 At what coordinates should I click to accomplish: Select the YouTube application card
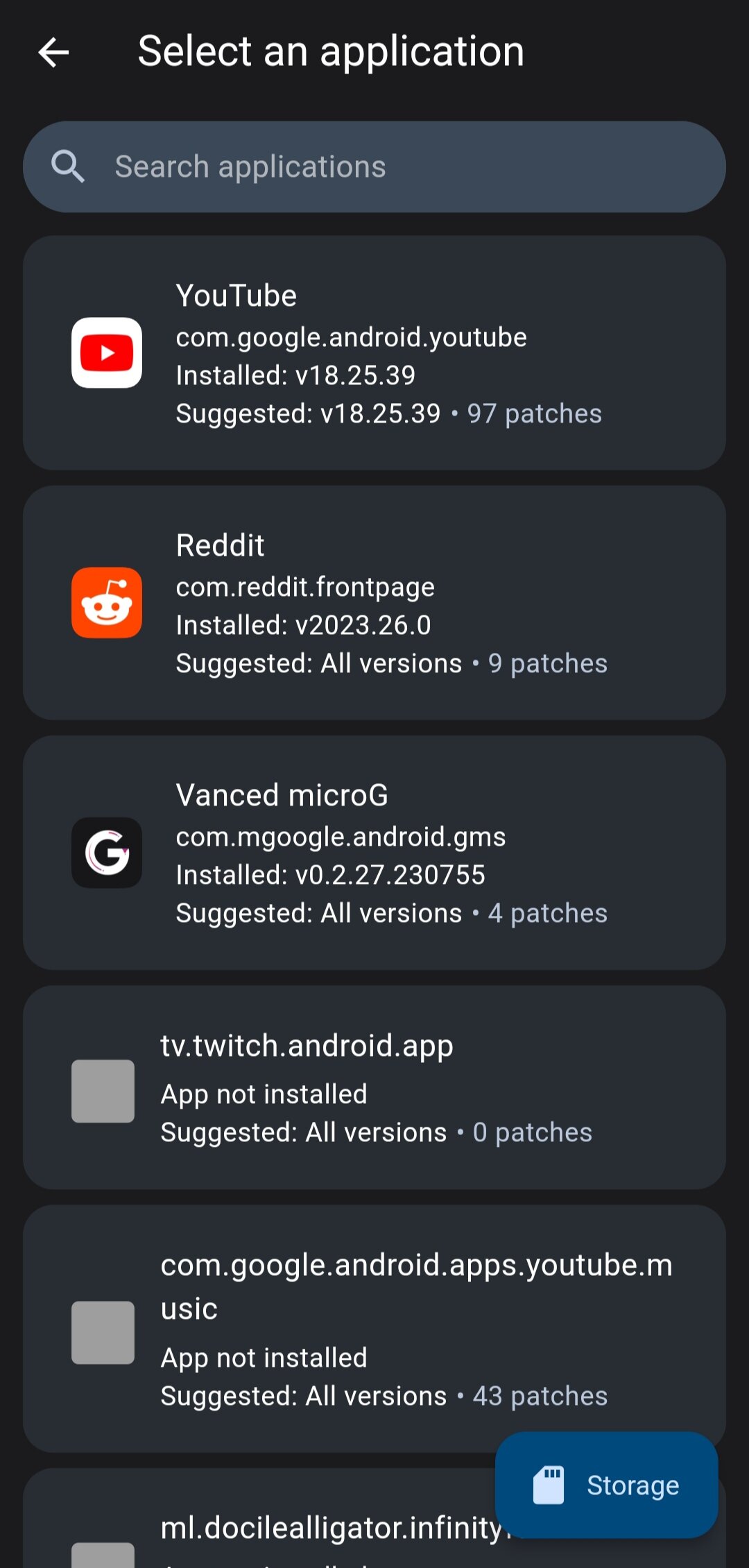(x=374, y=352)
